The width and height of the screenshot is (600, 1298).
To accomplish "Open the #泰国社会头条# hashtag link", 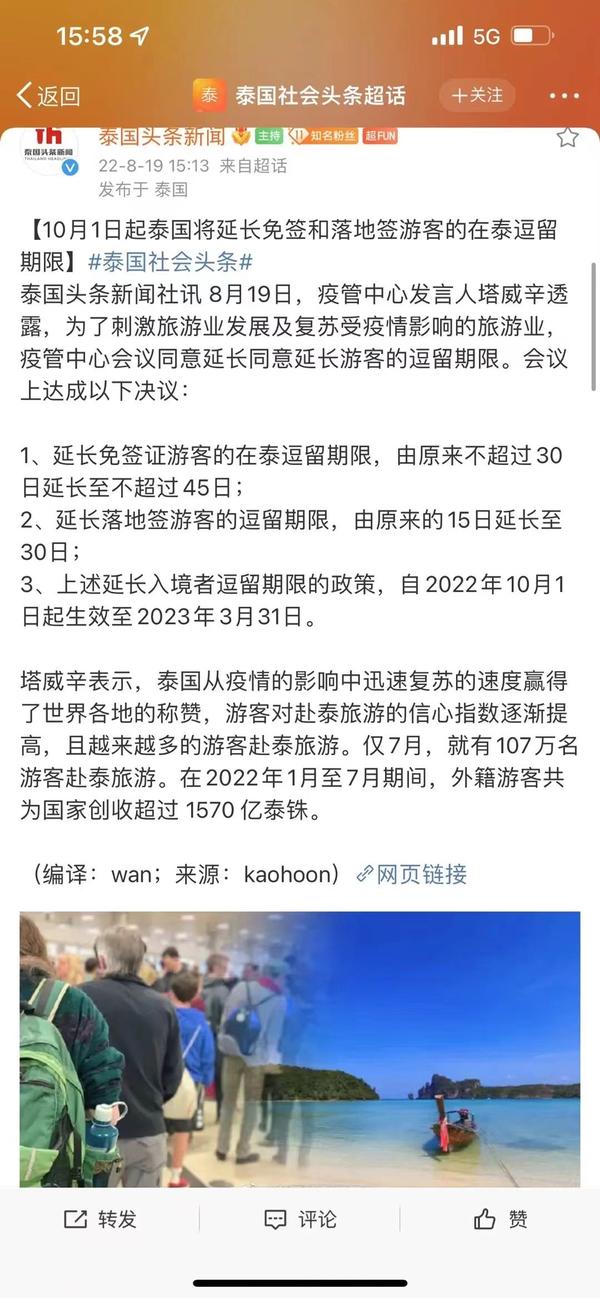I will pos(171,263).
